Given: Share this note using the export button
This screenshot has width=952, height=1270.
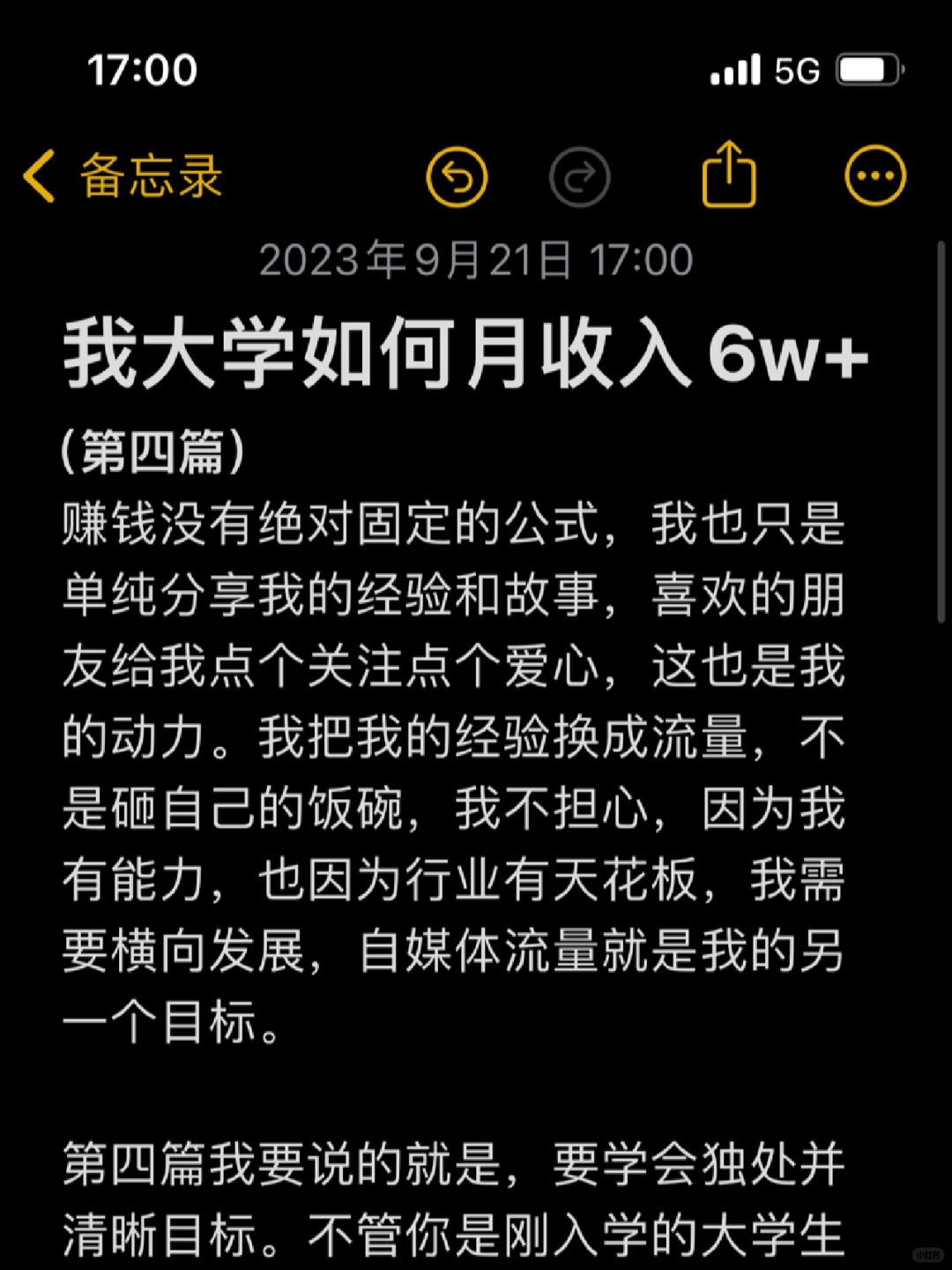Looking at the screenshot, I should tap(729, 176).
